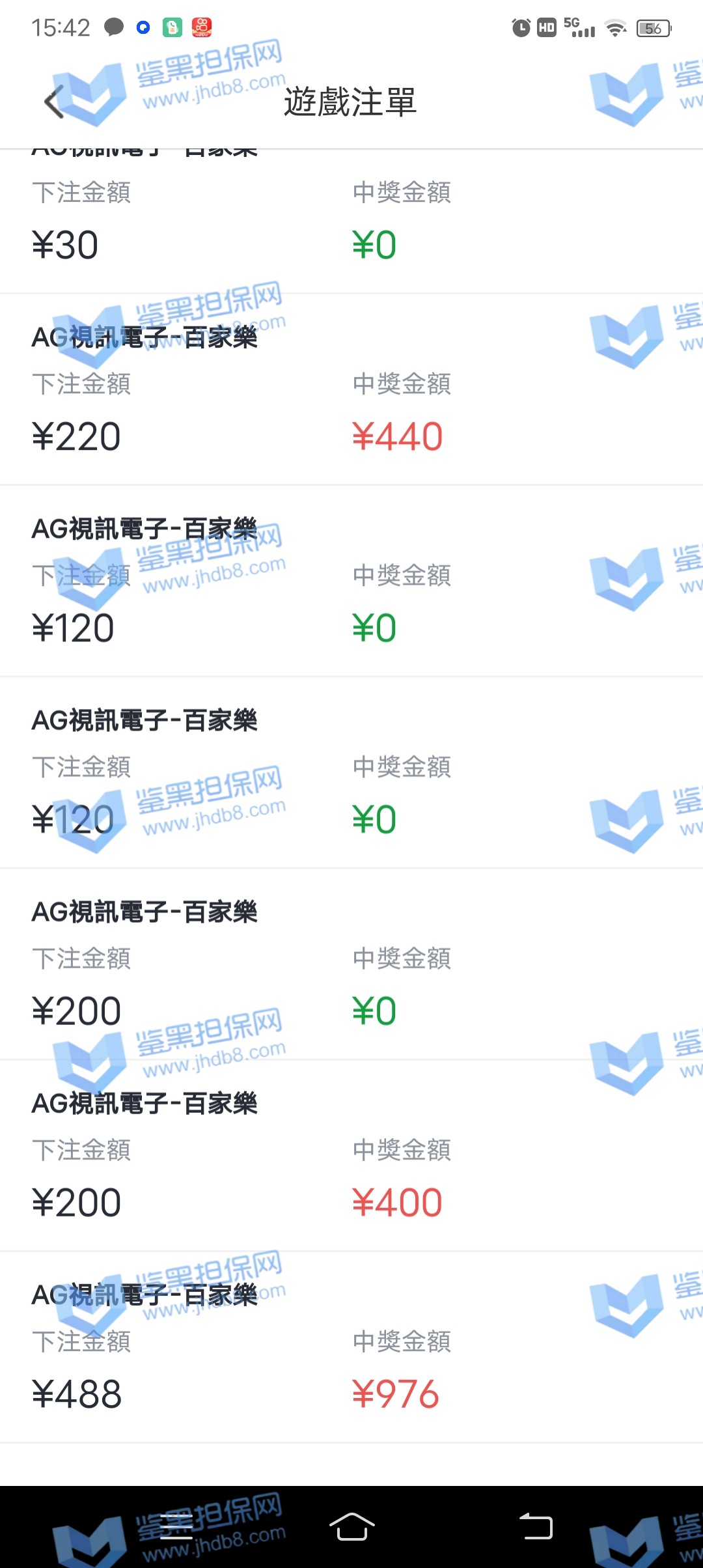Tap the system home button
The width and height of the screenshot is (703, 1568).
(x=351, y=1526)
